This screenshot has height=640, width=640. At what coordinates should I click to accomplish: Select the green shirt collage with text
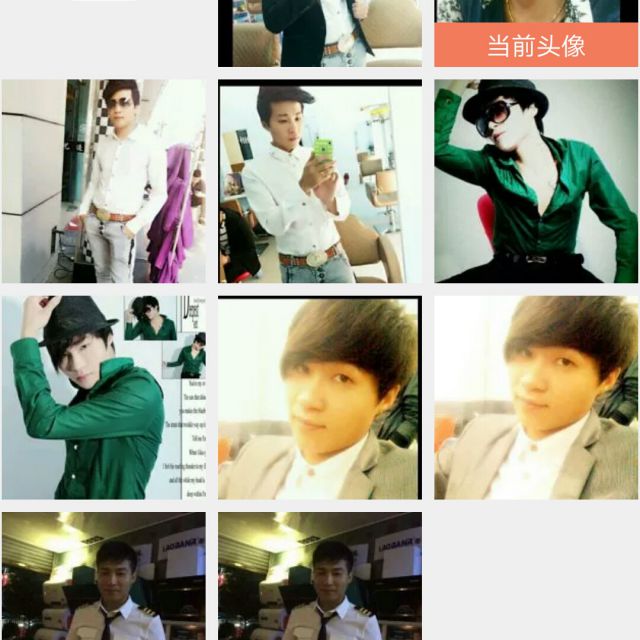pos(104,397)
